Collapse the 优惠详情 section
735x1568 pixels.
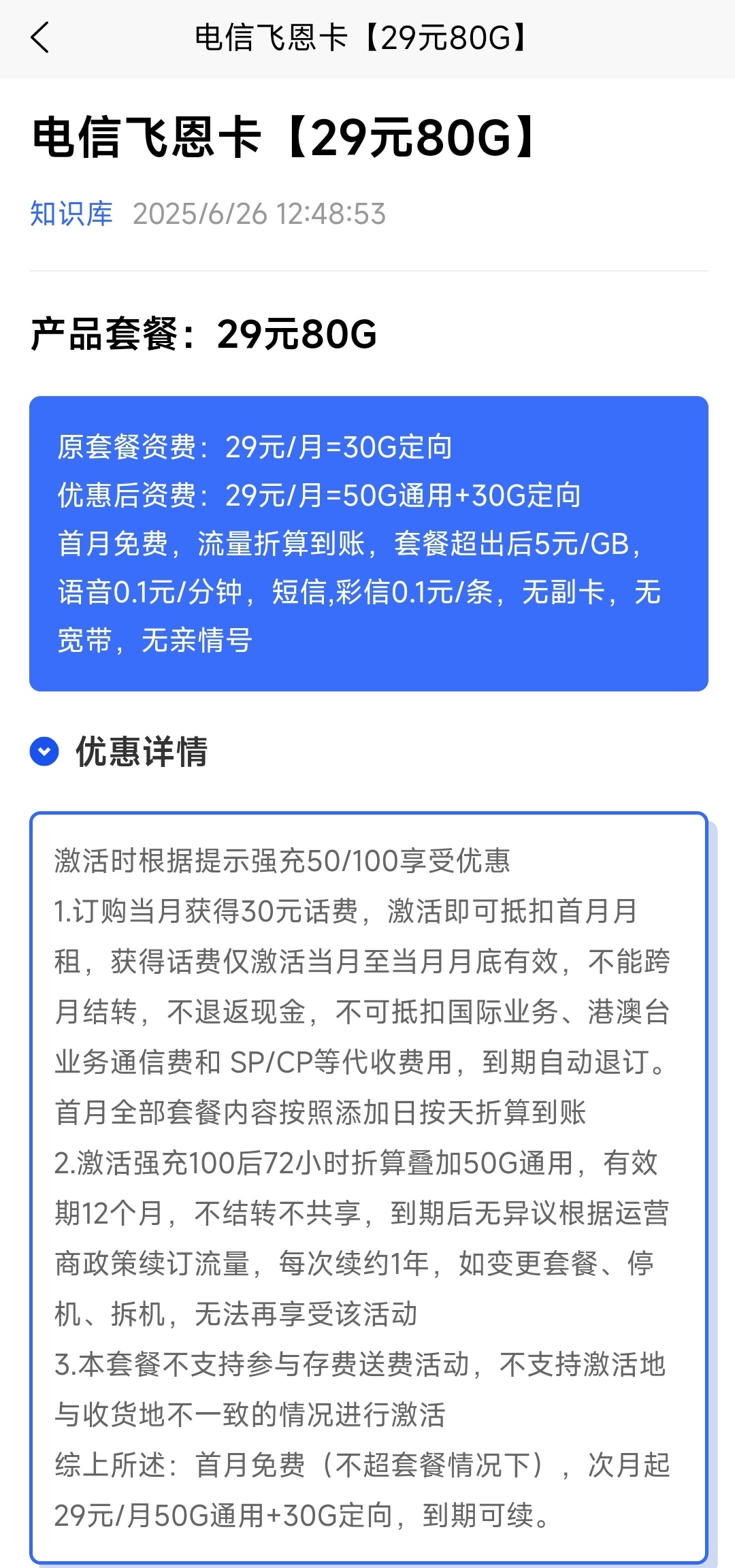(45, 752)
